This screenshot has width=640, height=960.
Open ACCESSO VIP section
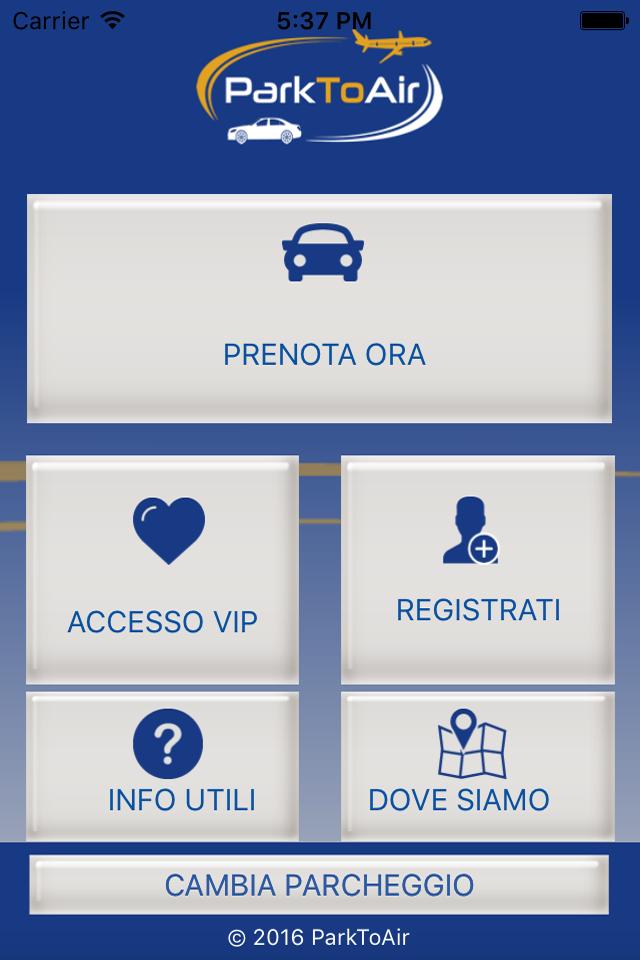162,570
